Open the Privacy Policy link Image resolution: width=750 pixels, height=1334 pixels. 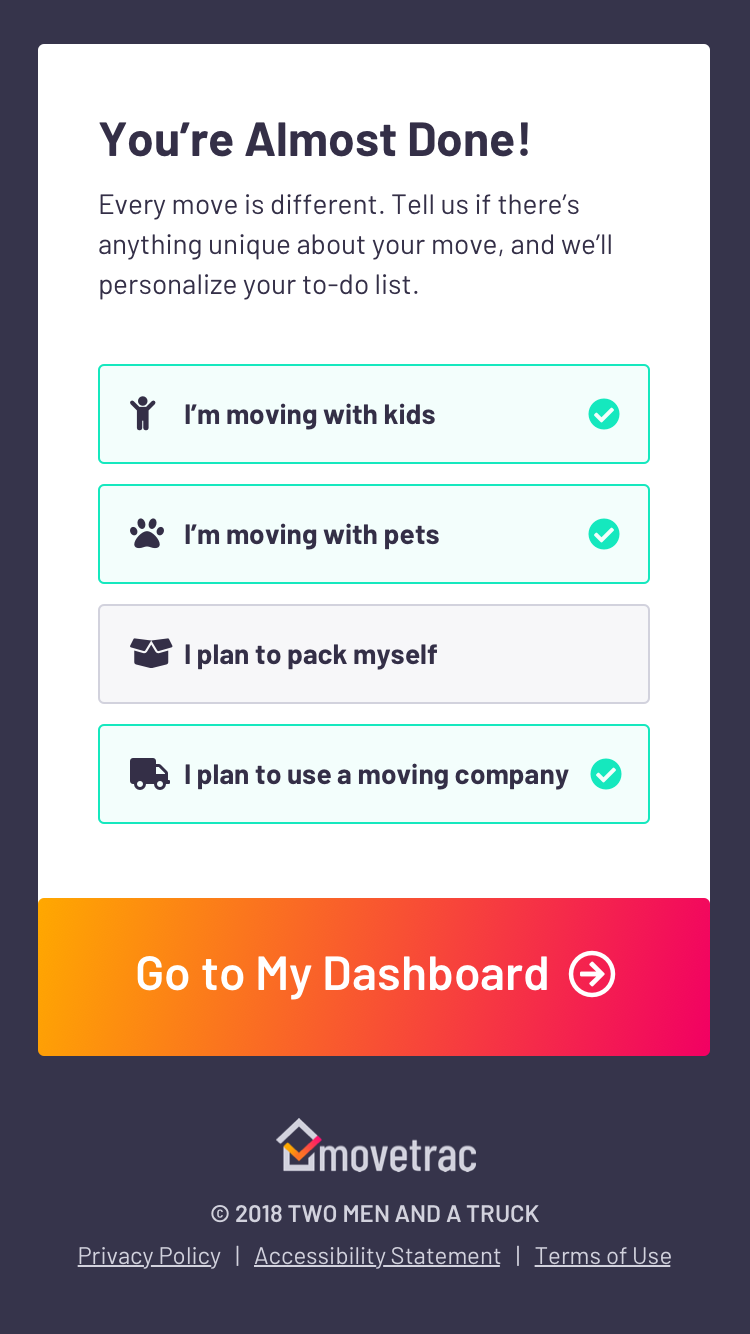point(149,1256)
